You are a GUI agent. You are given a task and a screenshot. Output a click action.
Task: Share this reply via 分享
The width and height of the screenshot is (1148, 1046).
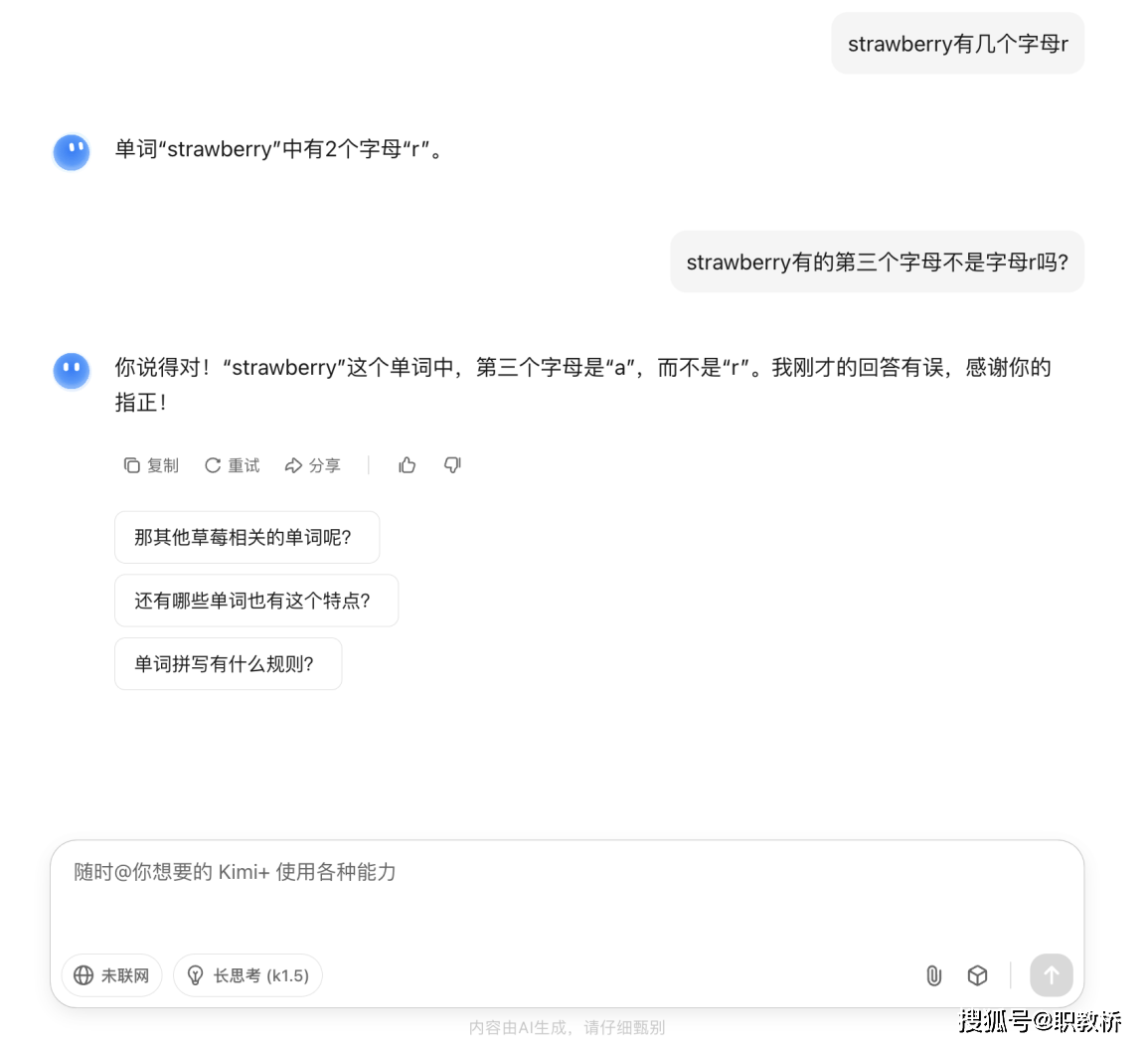(312, 465)
